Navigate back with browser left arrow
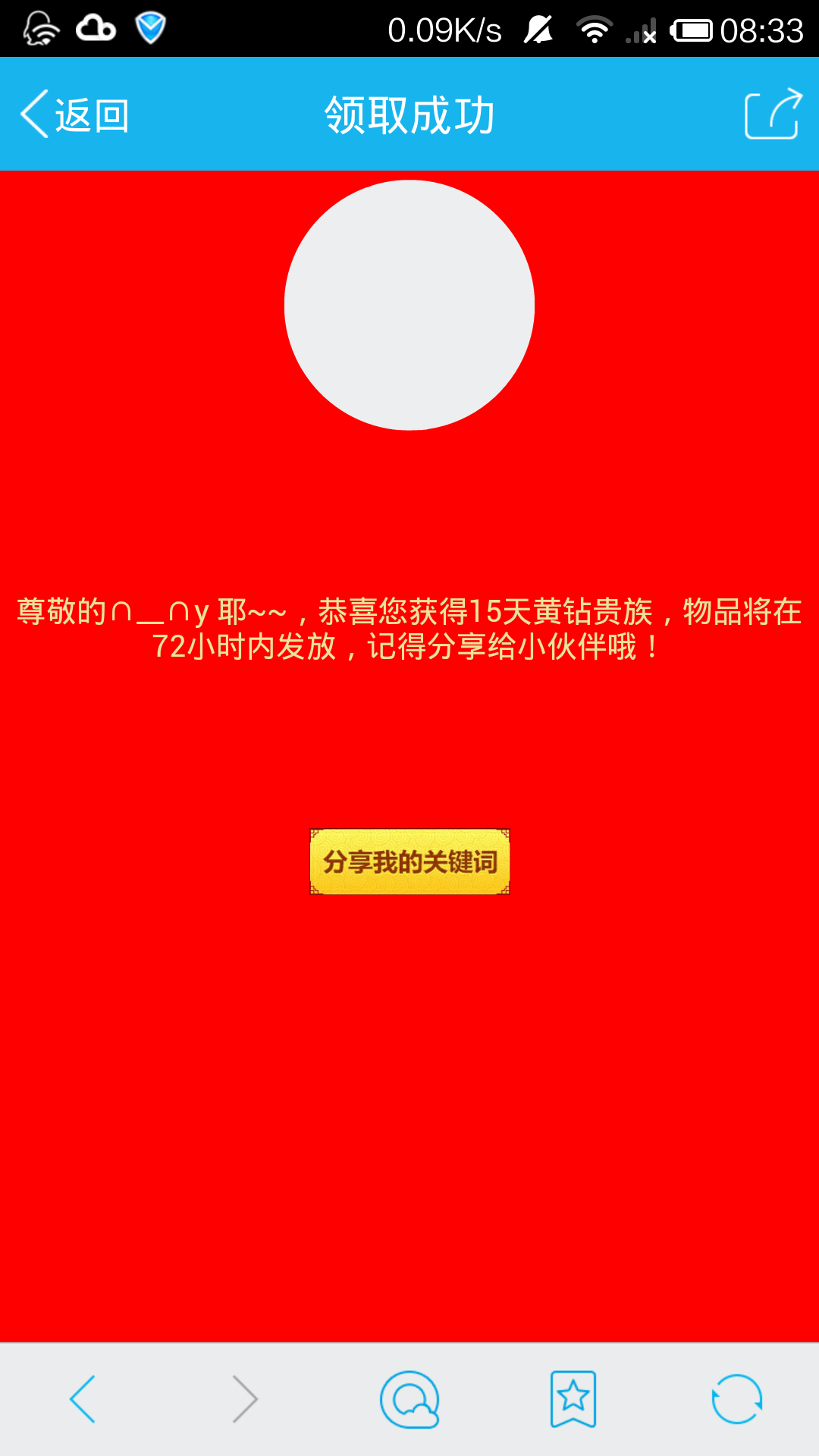Image resolution: width=819 pixels, height=1456 pixels. [83, 1399]
